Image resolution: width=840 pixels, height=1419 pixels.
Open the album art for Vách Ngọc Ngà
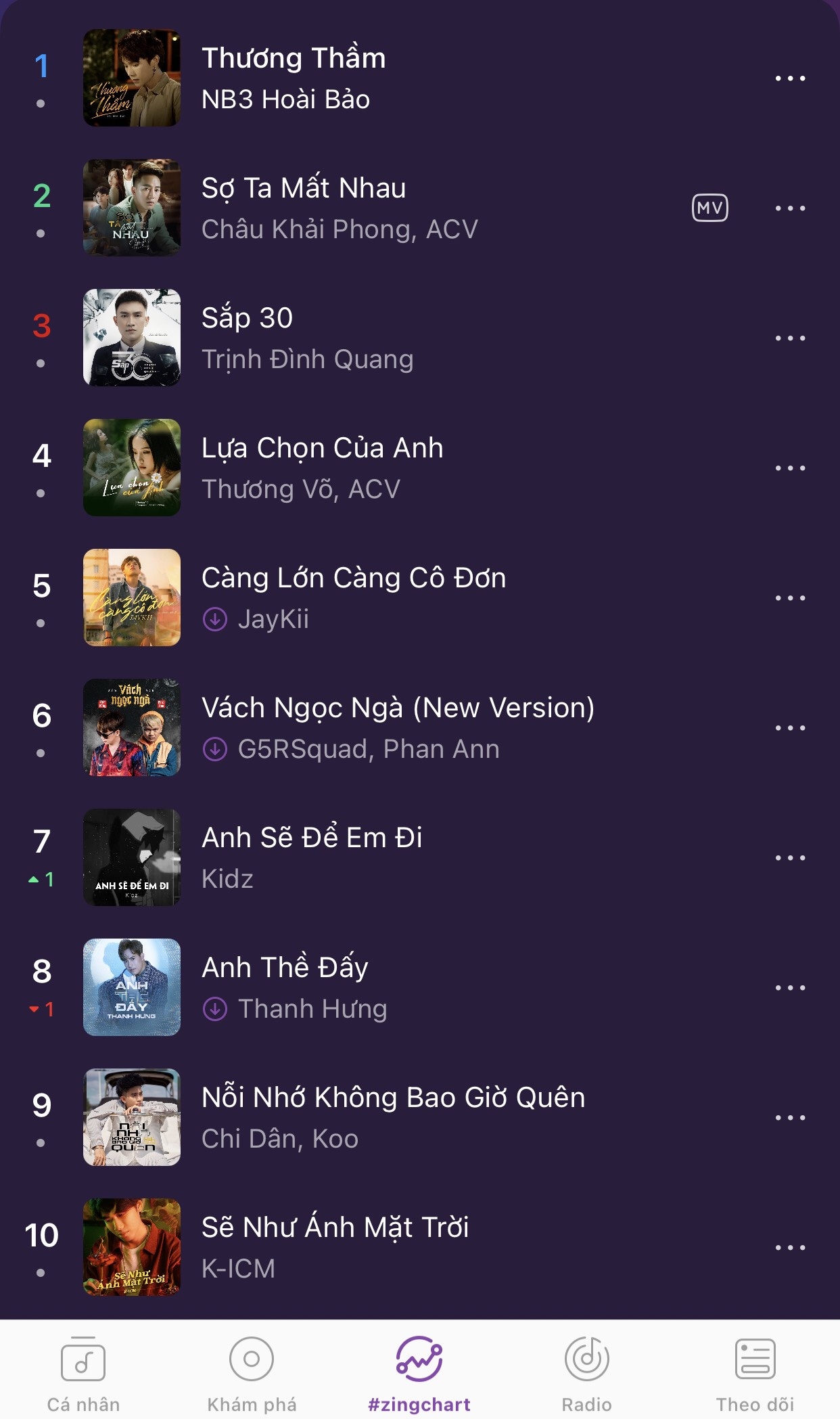[x=131, y=728]
